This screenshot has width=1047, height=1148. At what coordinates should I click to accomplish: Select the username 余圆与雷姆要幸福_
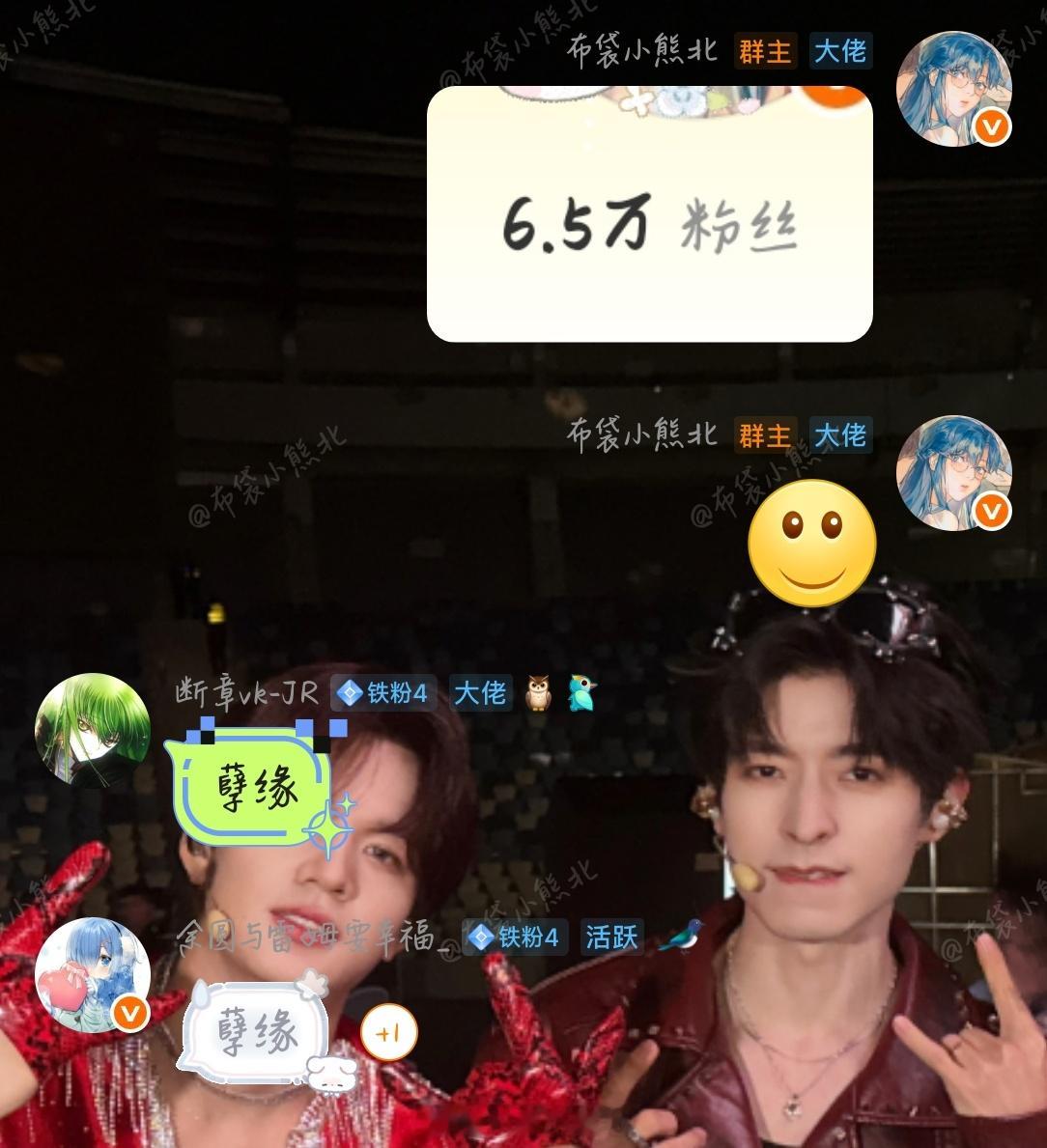[x=309, y=935]
